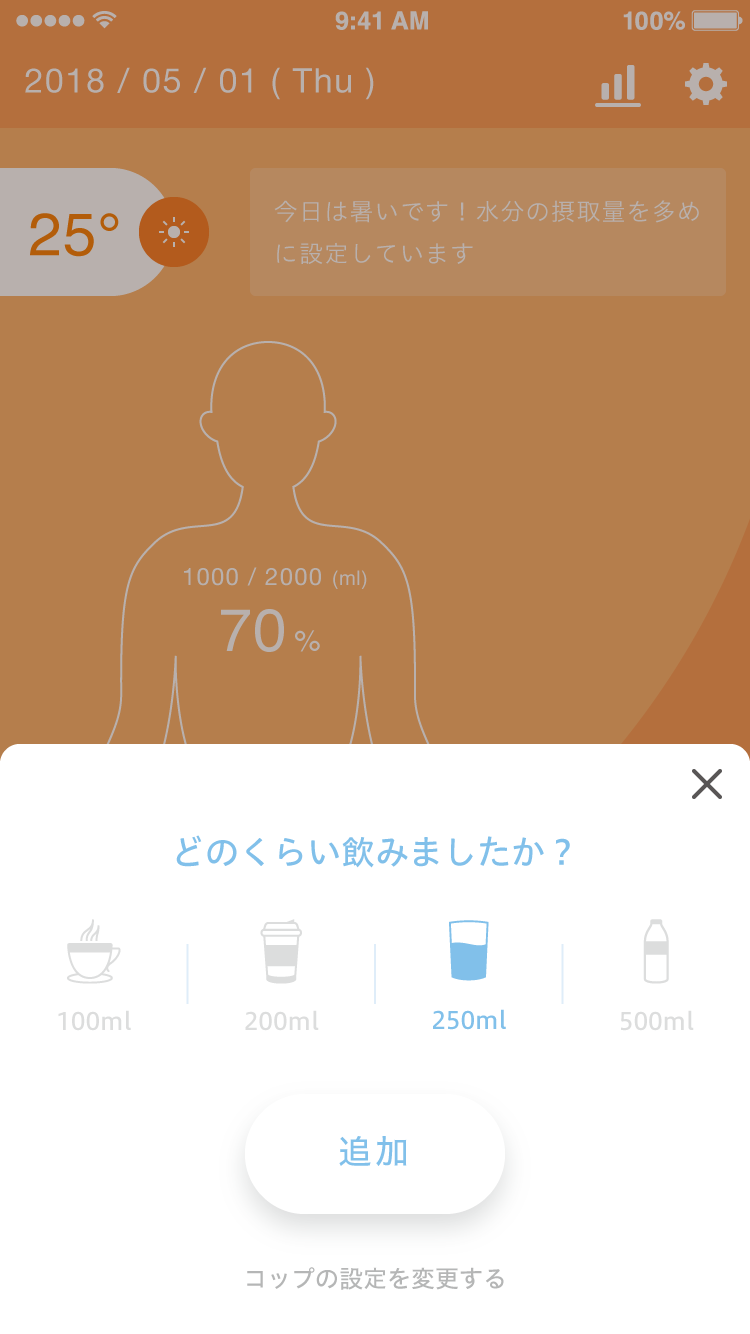750x1334 pixels.
Task: Open the statistics chart icon
Action: tap(618, 85)
